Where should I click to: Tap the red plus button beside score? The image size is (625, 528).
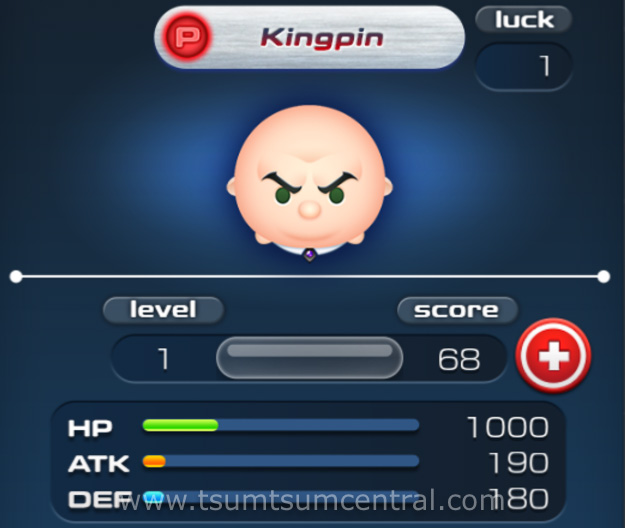tap(553, 355)
